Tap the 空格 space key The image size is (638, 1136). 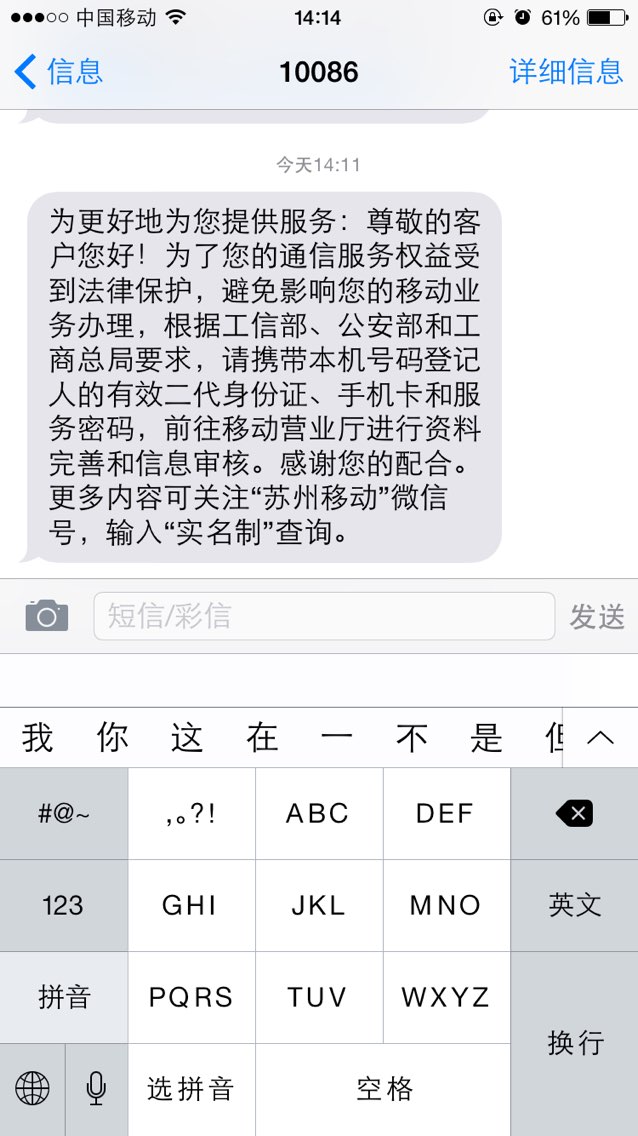[383, 1089]
